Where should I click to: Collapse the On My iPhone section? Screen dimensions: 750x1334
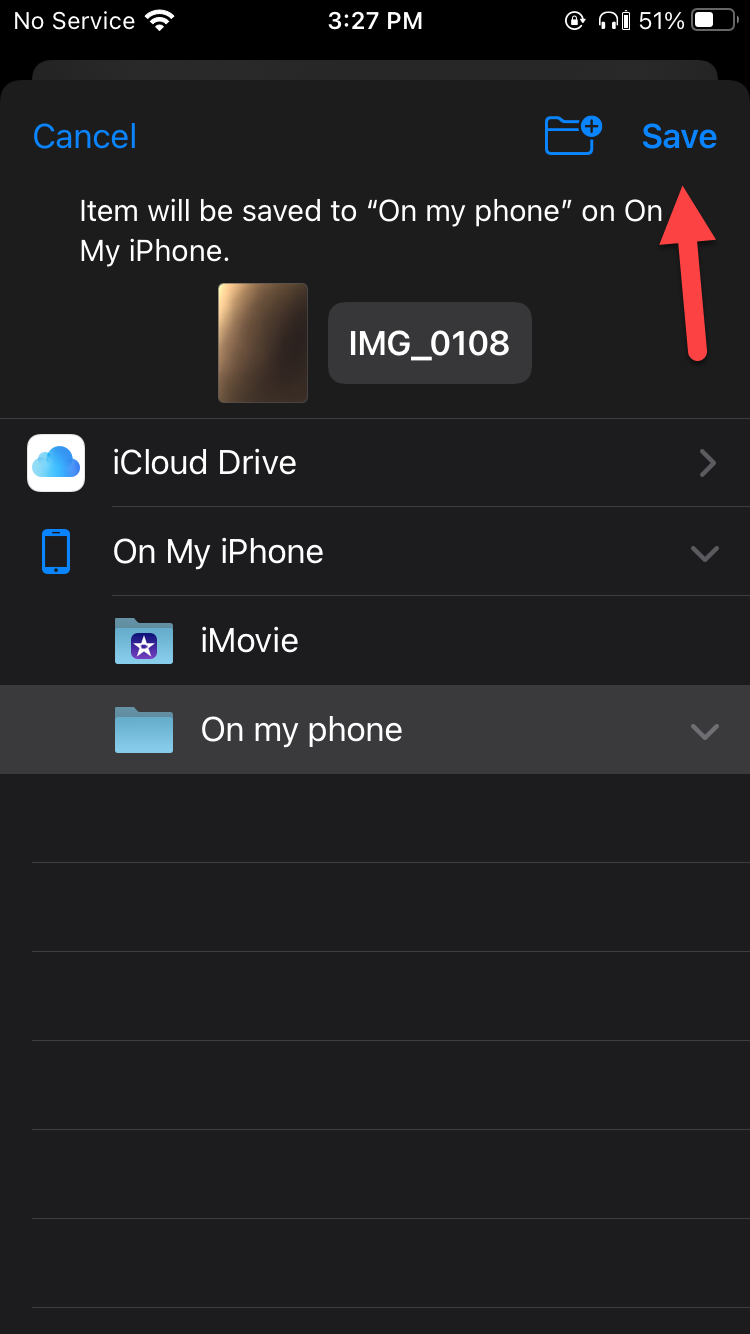[x=705, y=552]
